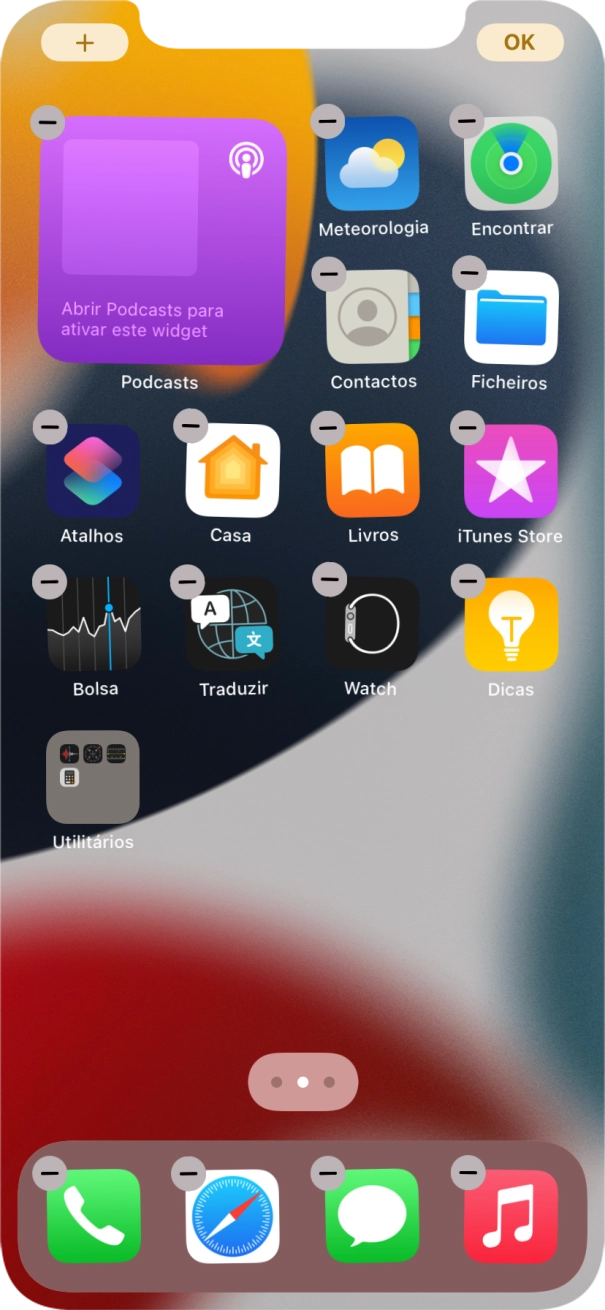
Task: Remove the Meteorologia app with its minus badge
Action: (x=328, y=122)
